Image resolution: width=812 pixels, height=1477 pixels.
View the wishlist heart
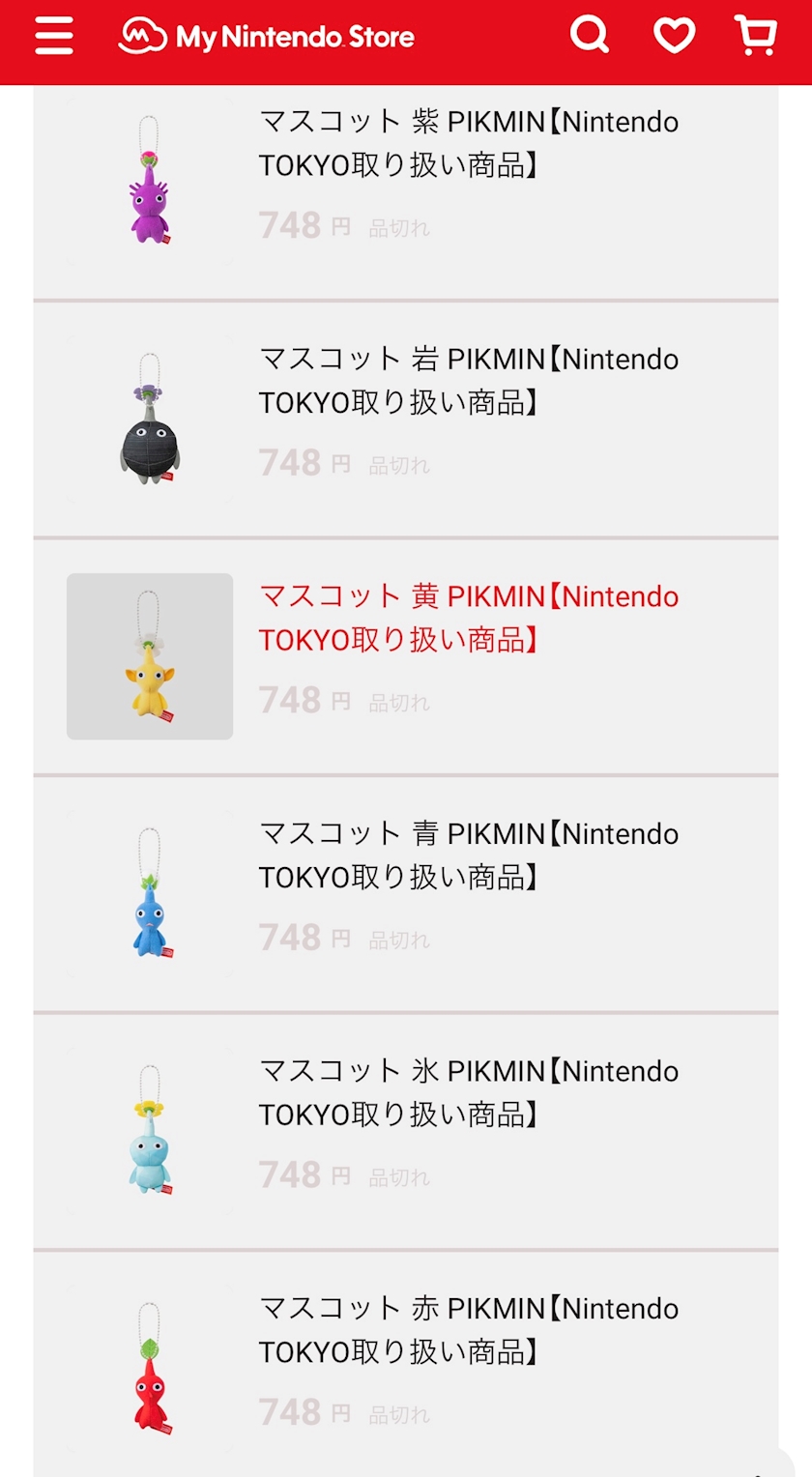(x=674, y=37)
